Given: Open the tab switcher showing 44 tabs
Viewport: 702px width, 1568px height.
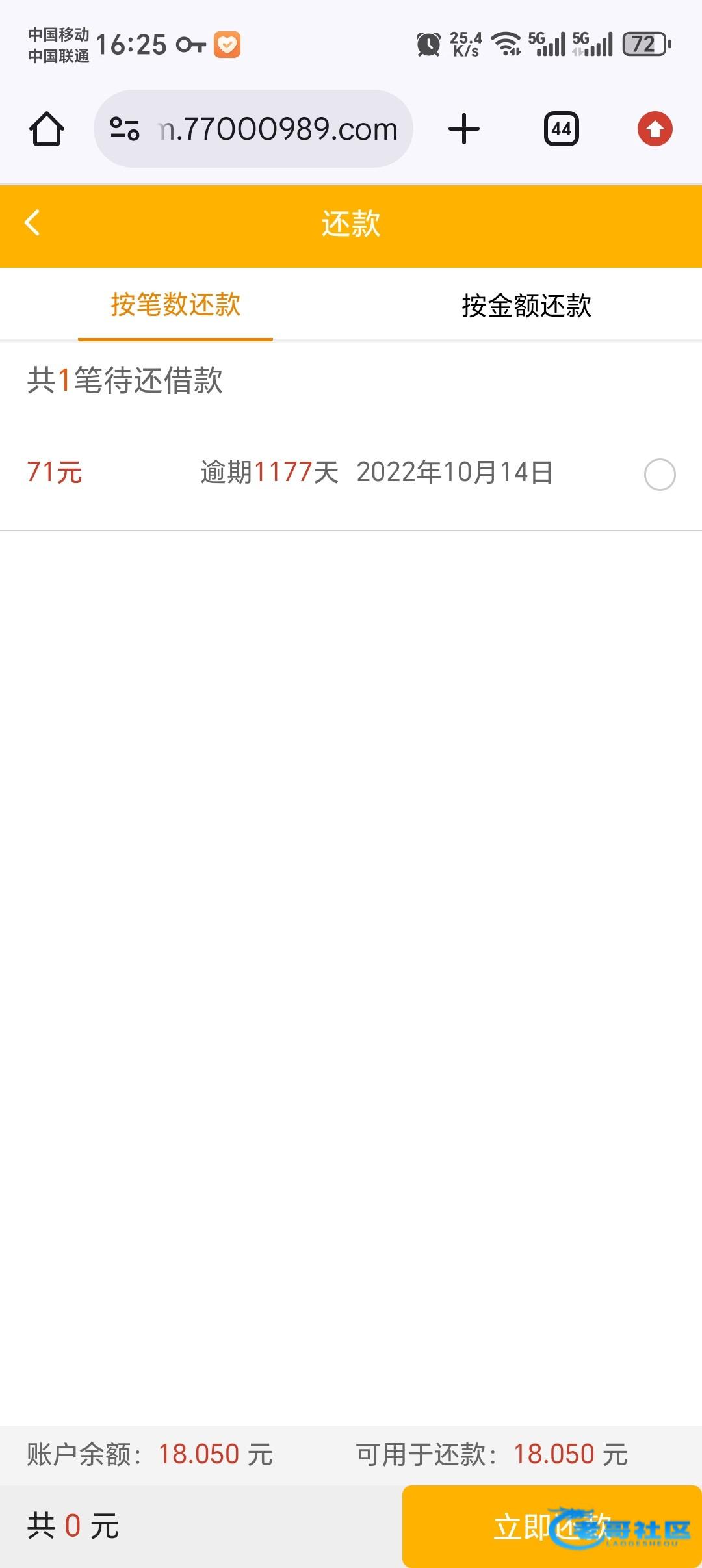Looking at the screenshot, I should coord(561,129).
